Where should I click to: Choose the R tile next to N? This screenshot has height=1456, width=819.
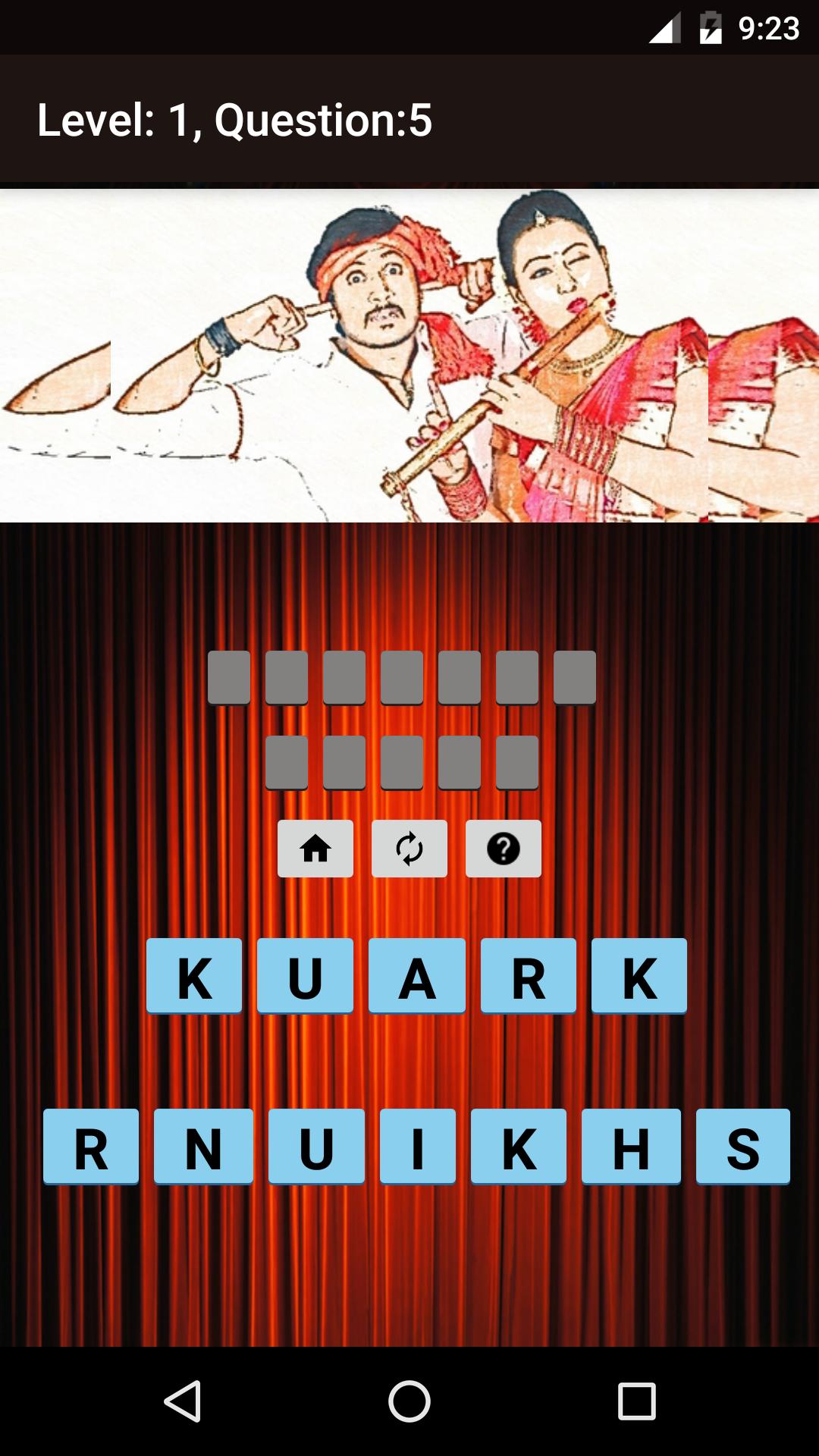pos(91,1147)
